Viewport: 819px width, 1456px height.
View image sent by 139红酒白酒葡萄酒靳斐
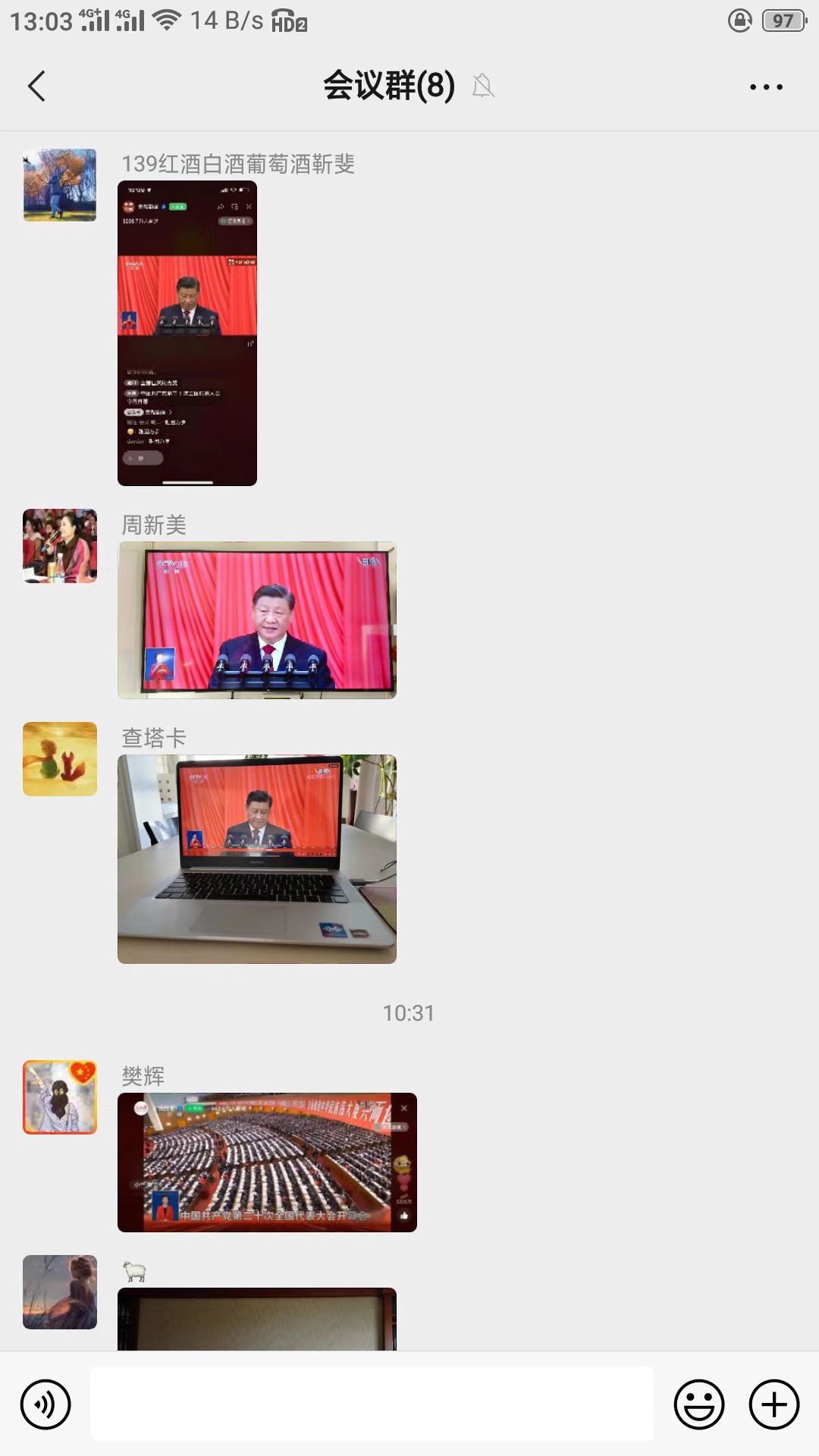(187, 333)
